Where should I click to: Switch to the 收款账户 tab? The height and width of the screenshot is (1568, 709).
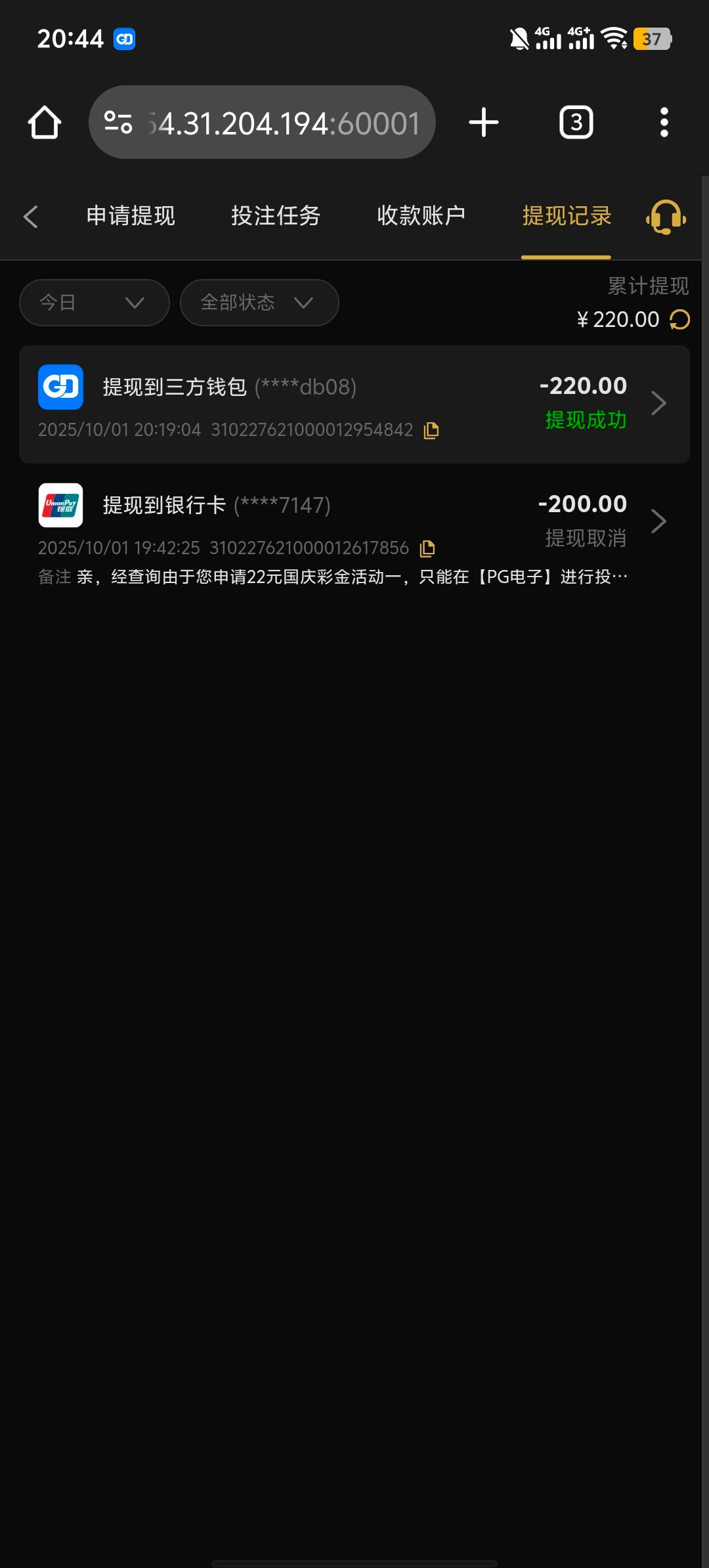[421, 216]
